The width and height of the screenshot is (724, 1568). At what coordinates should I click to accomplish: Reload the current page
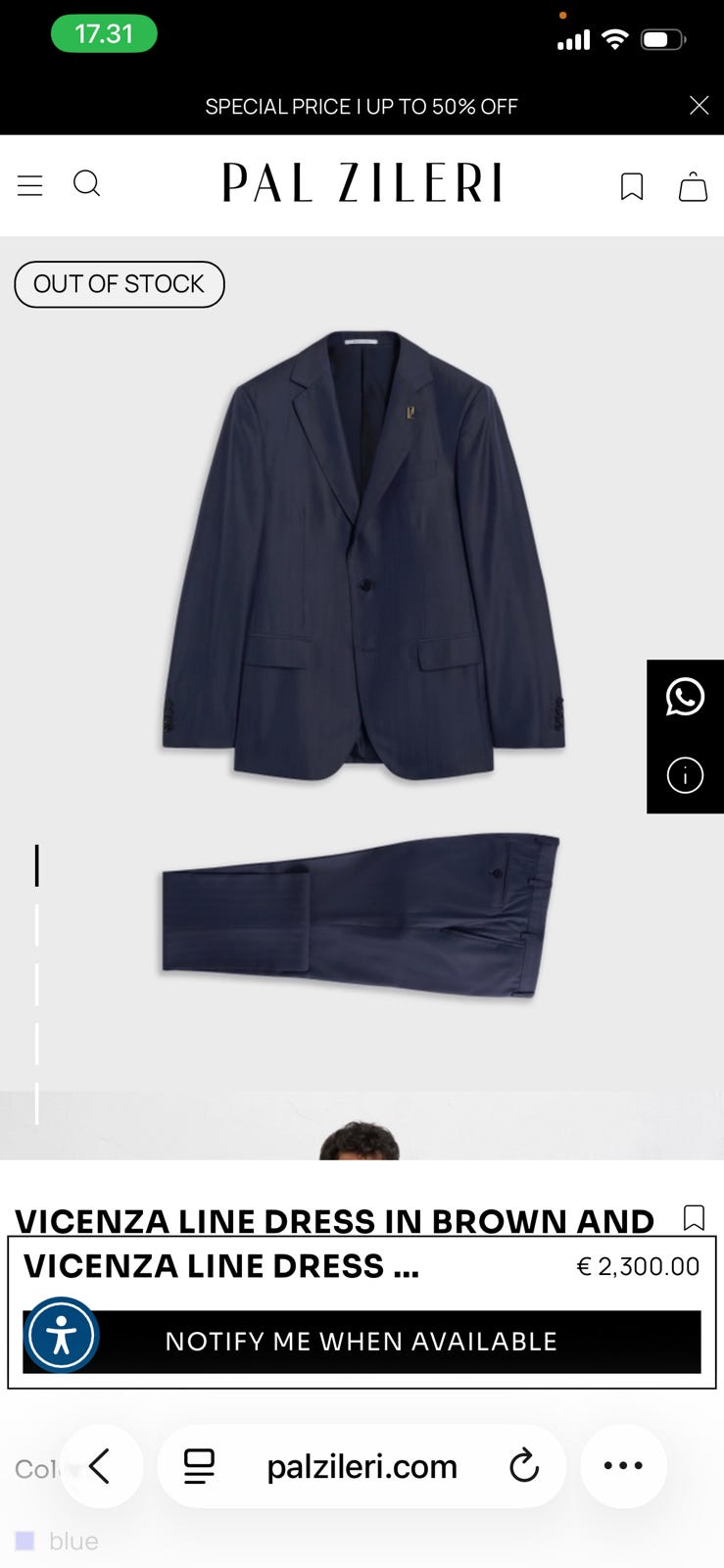click(524, 1466)
